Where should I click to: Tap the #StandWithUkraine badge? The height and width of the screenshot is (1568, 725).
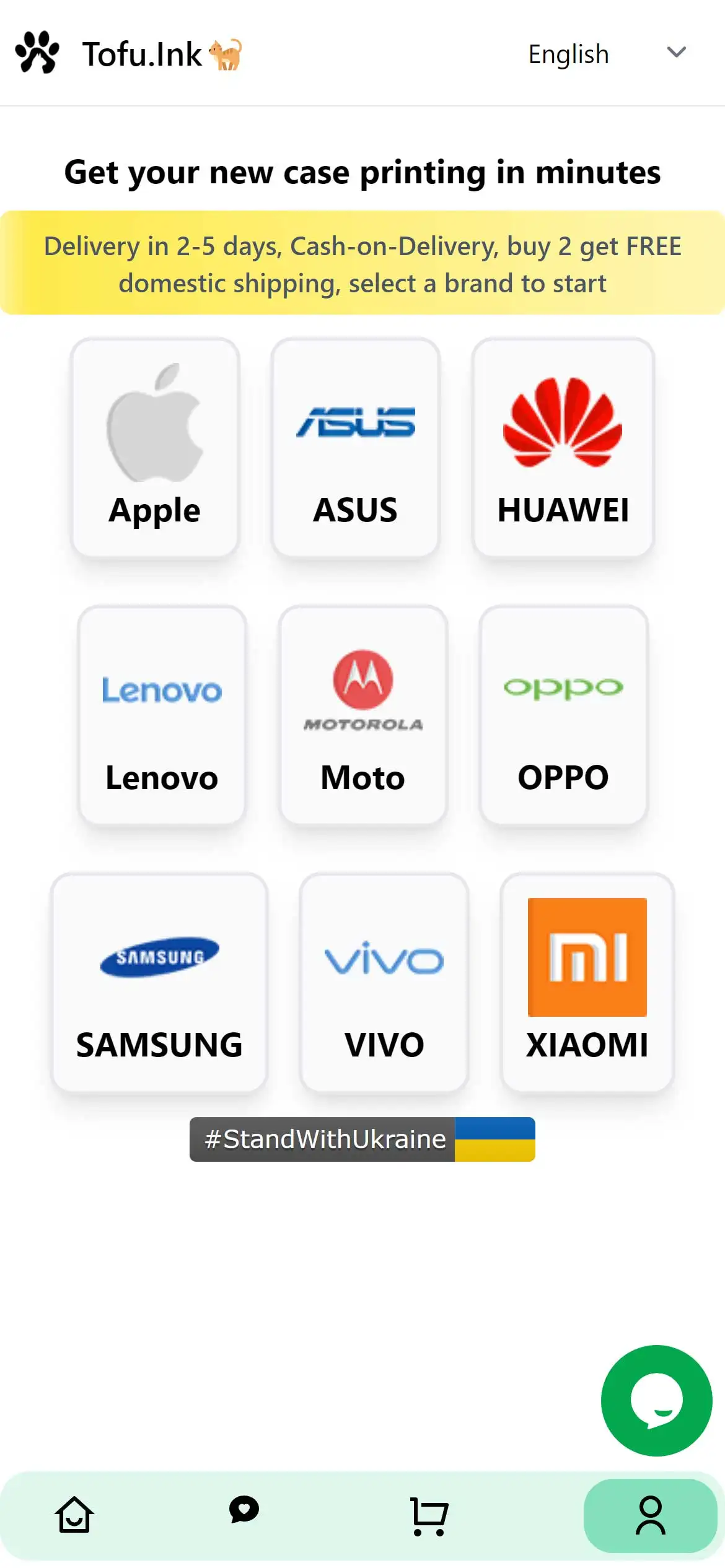[x=362, y=1139]
